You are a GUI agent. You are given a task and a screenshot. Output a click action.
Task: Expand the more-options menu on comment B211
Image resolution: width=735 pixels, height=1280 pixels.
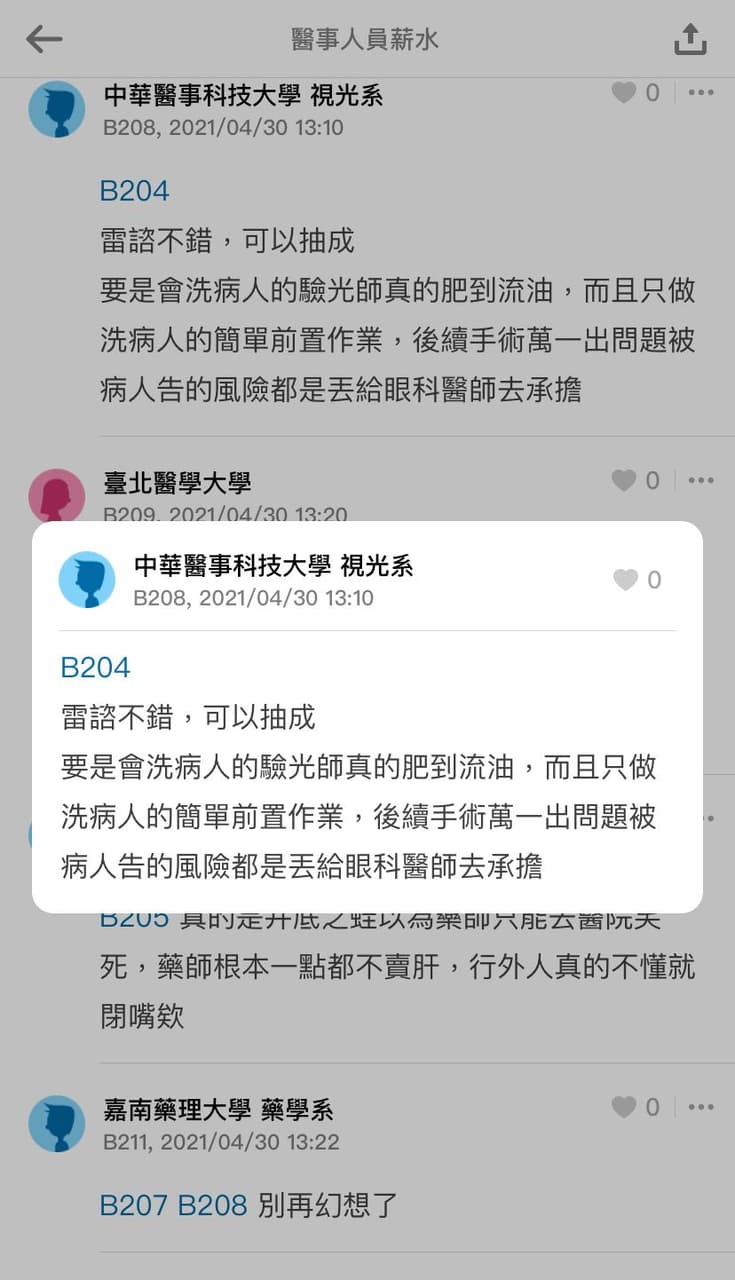[x=700, y=1107]
